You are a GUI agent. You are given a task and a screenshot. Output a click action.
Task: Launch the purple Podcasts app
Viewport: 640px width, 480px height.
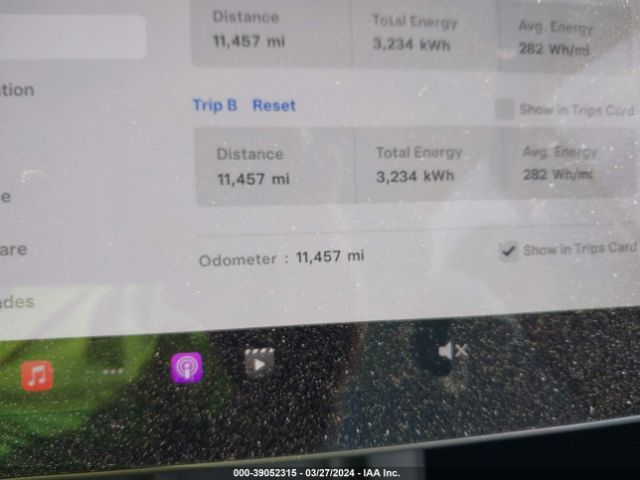pos(186,368)
